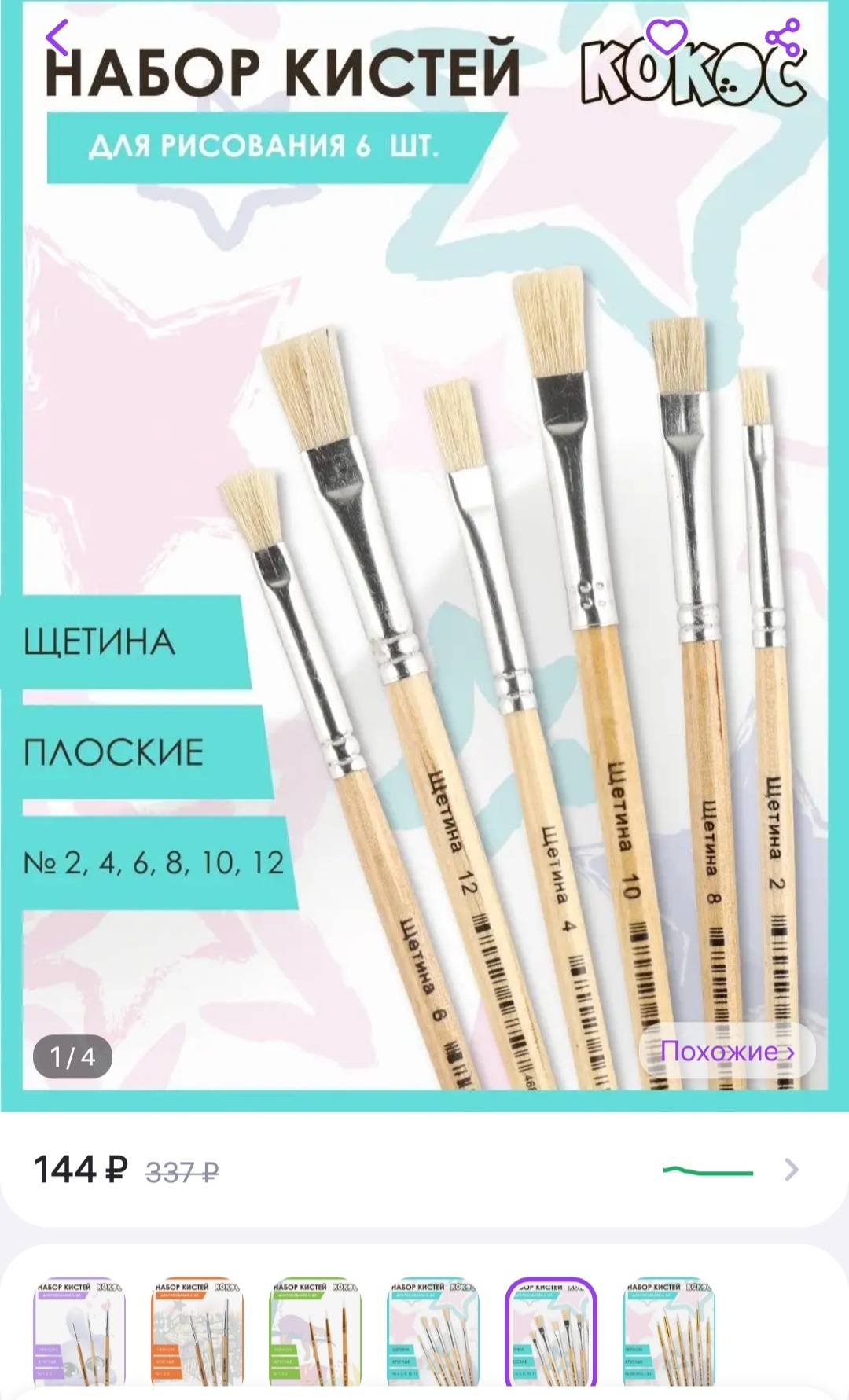Select the orange brush set variant
Screen dimensions: 849x1400
197,1332
